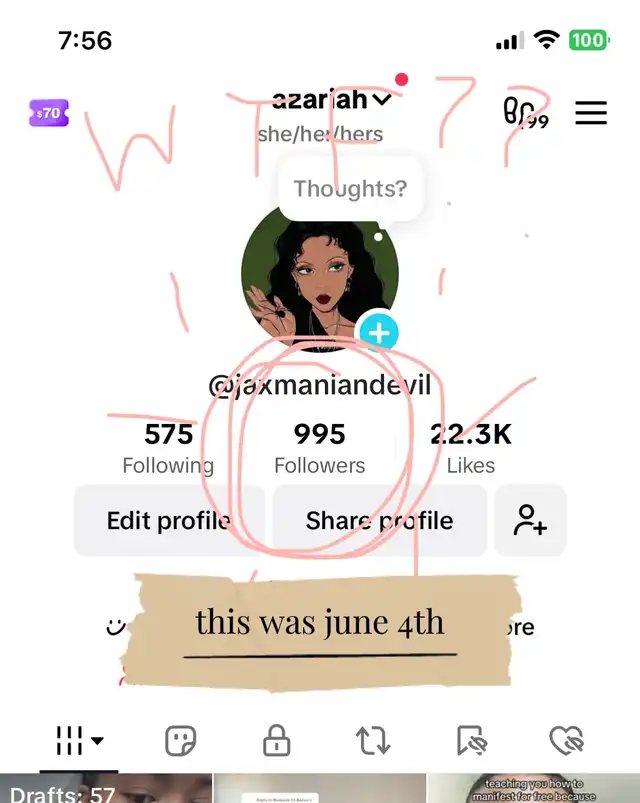This screenshot has height=803, width=640.
Task: Add a story with plus badge
Action: tap(378, 332)
